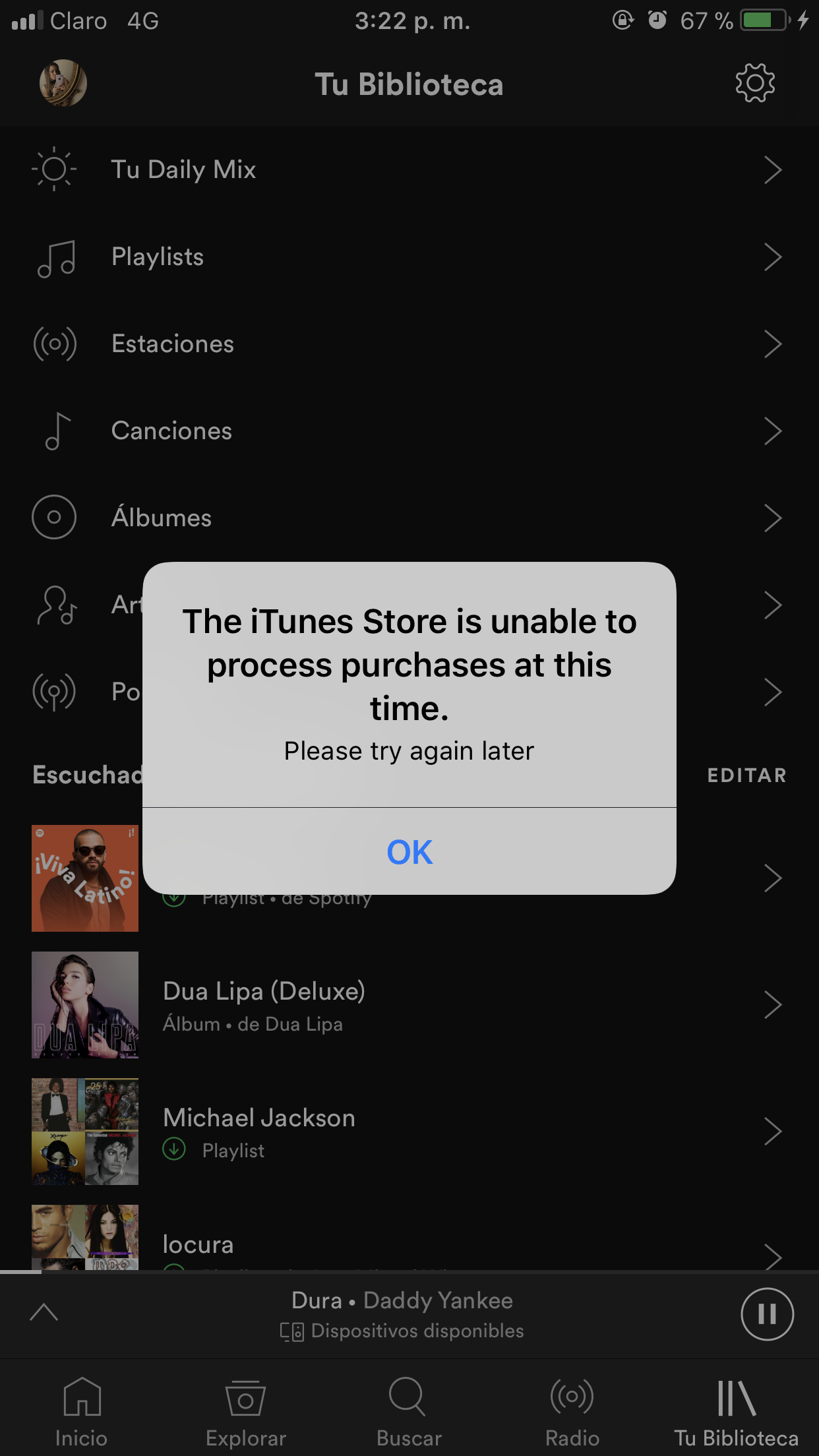This screenshot has width=819, height=1456.
Task: Open the Viva Latino playlist cover
Action: point(85,878)
